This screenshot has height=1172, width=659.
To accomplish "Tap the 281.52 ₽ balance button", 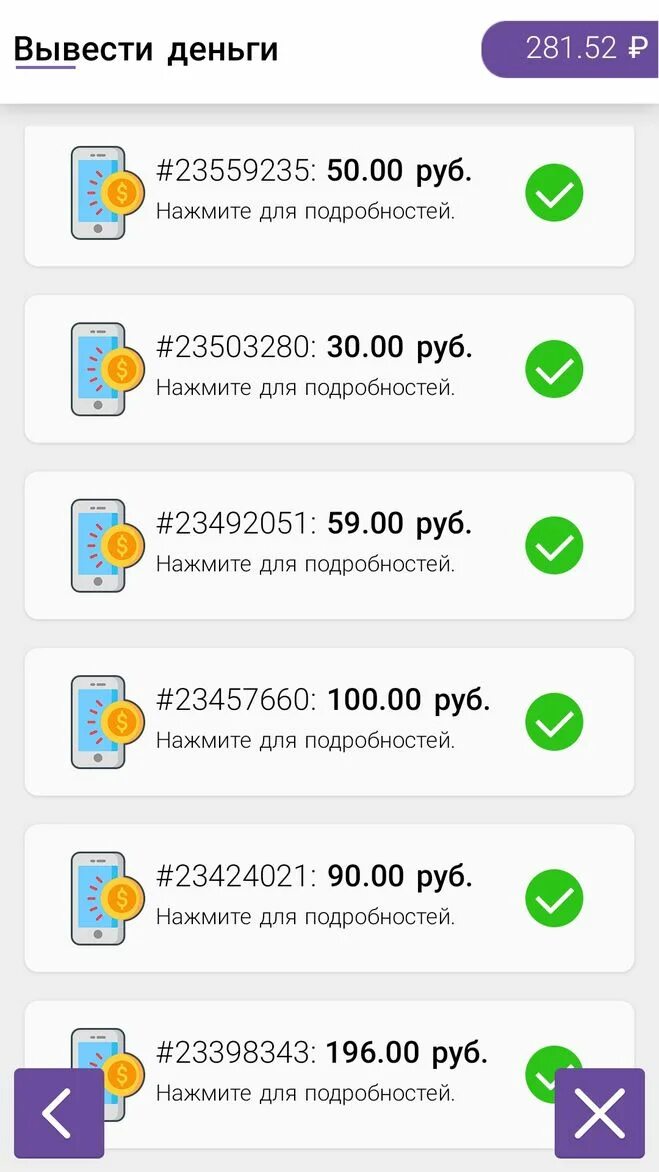I will pyautogui.click(x=571, y=49).
